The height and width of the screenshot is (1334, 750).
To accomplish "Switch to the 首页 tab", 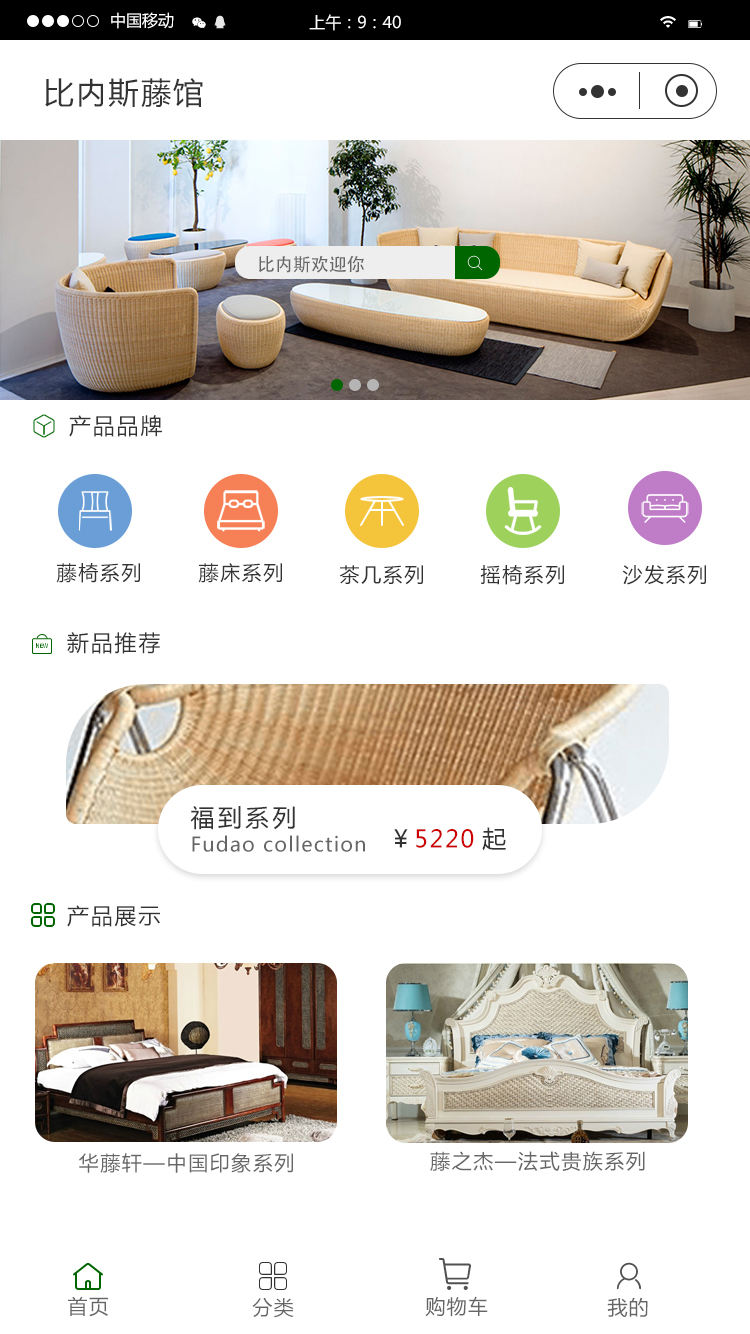I will 88,1290.
